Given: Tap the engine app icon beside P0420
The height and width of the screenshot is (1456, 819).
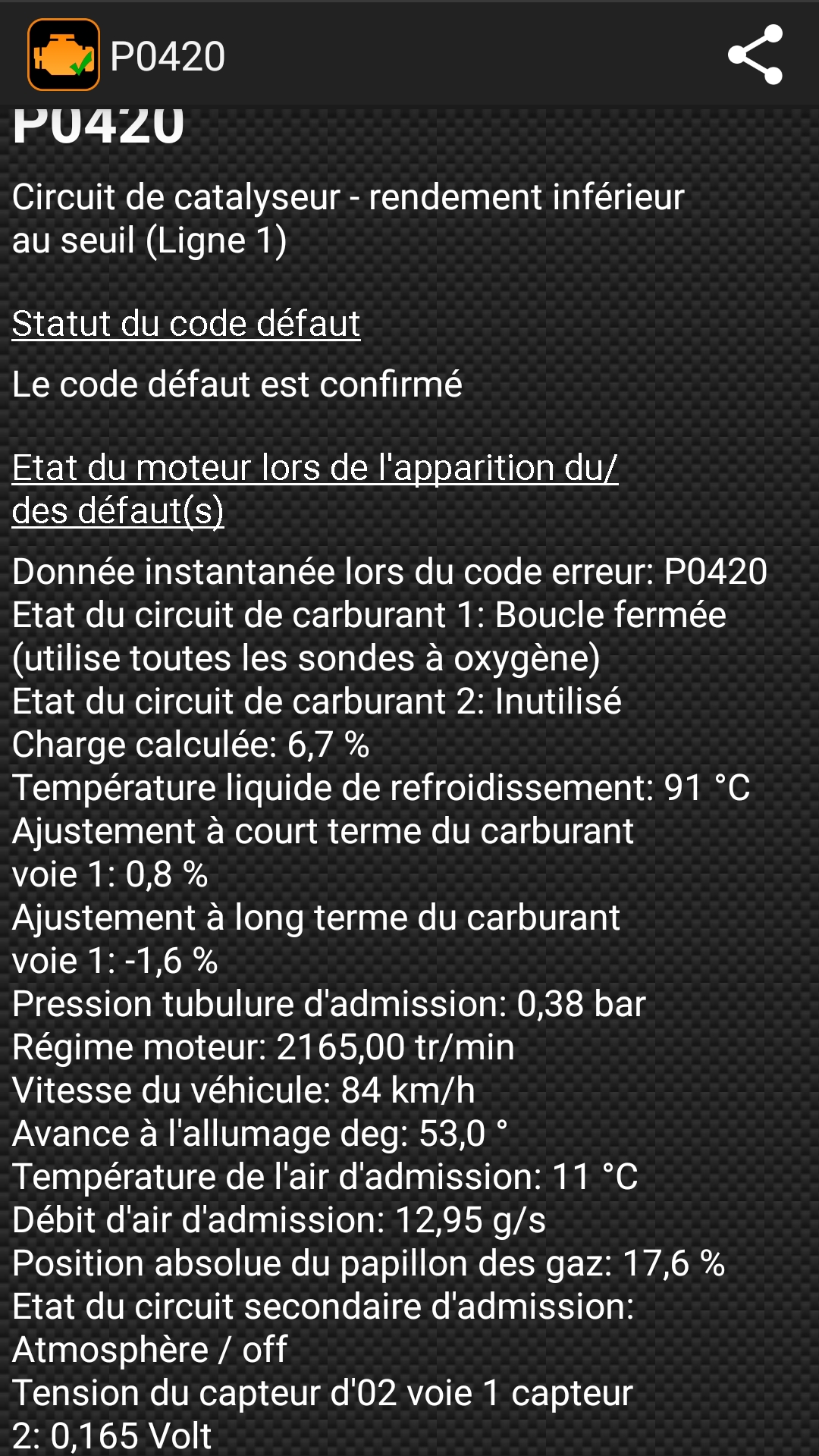Looking at the screenshot, I should point(64,55).
